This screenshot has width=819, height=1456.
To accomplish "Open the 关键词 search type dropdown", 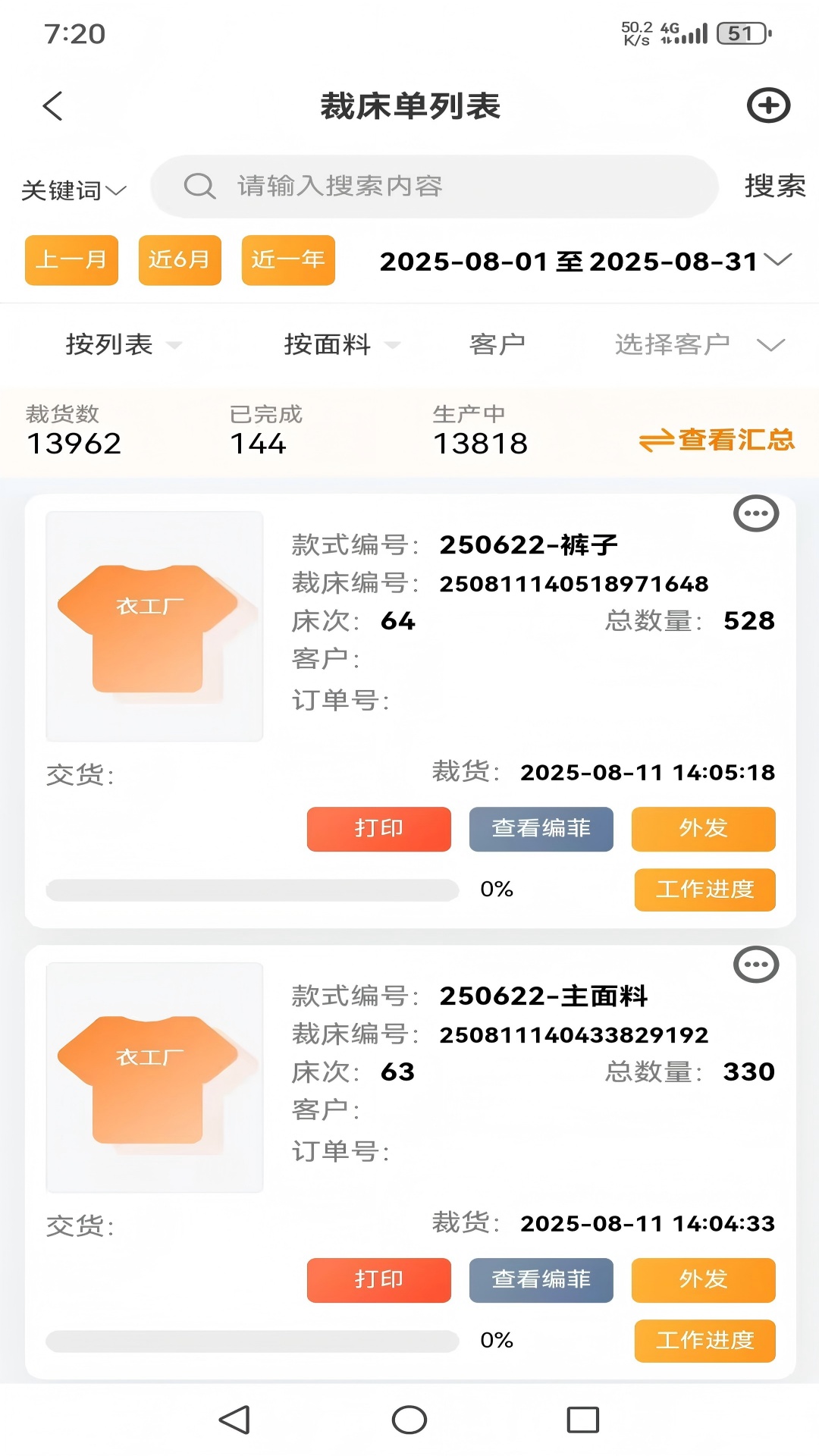I will click(x=74, y=190).
